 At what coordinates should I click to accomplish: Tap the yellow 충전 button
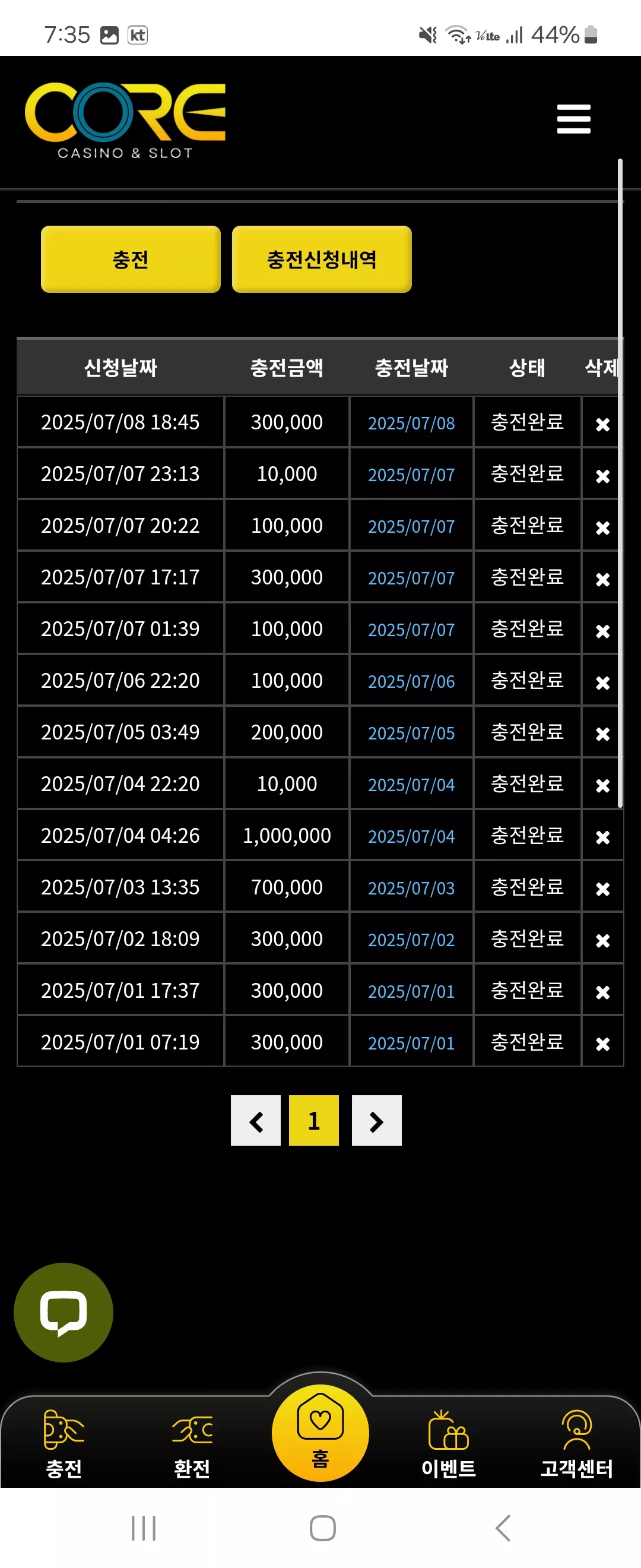point(131,260)
